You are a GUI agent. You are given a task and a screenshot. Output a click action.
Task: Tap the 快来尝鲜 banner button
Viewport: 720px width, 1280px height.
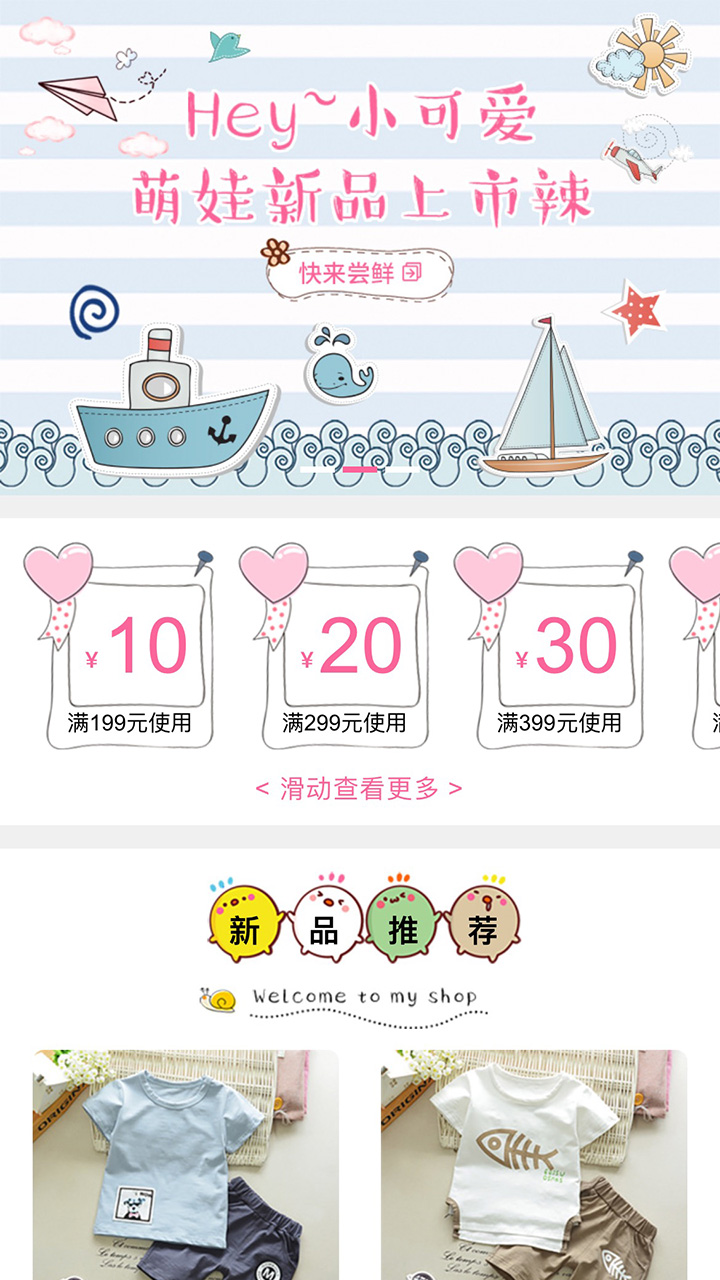(360, 273)
